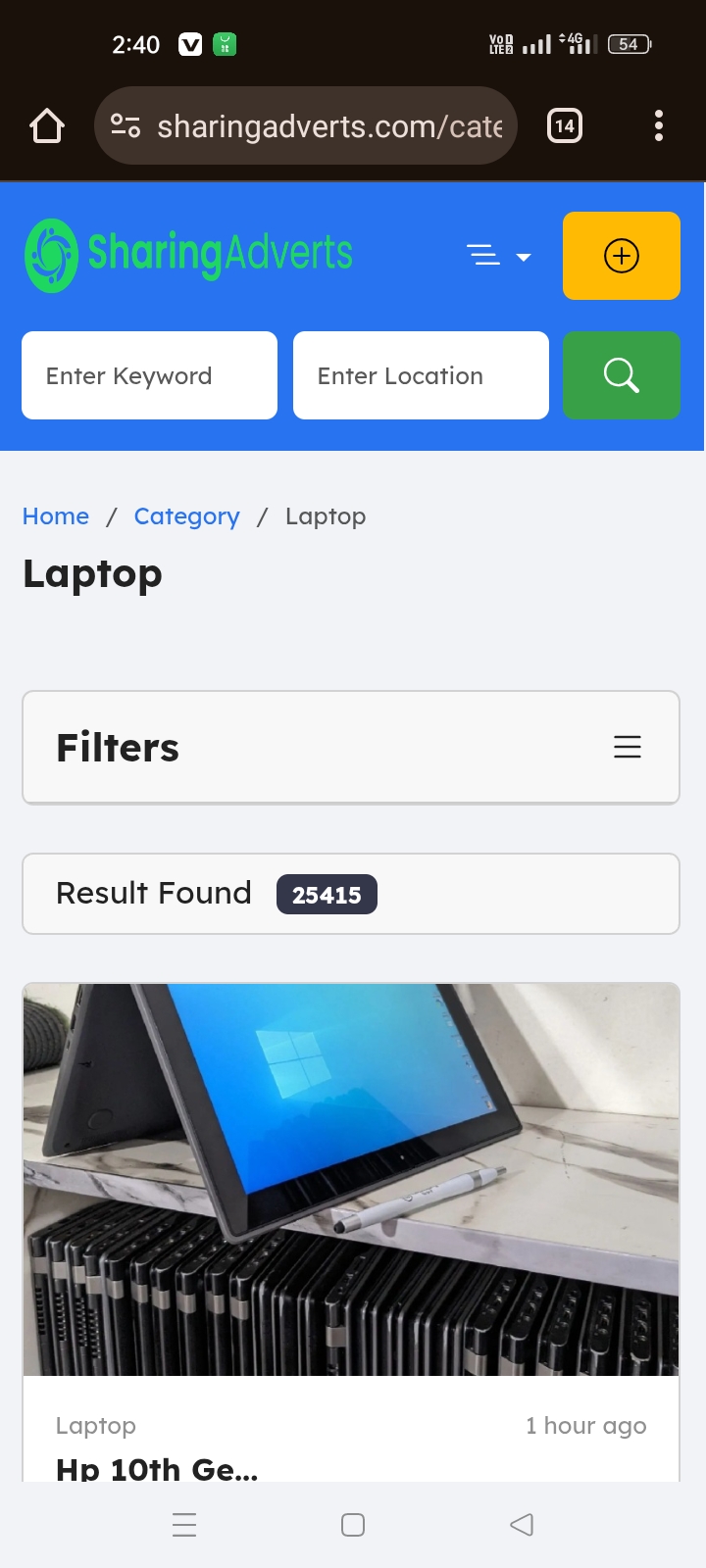Open the browser overflow menu

658,125
